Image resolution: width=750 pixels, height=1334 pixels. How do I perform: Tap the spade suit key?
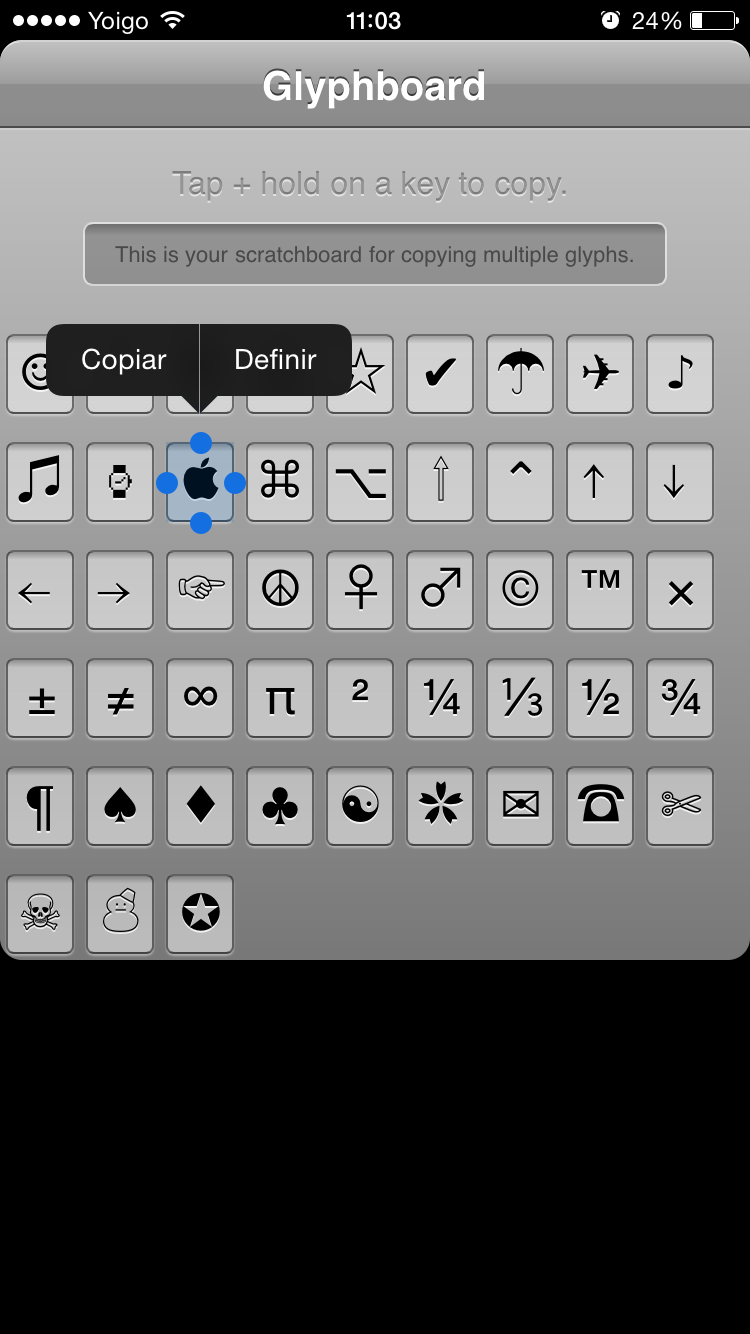point(120,806)
